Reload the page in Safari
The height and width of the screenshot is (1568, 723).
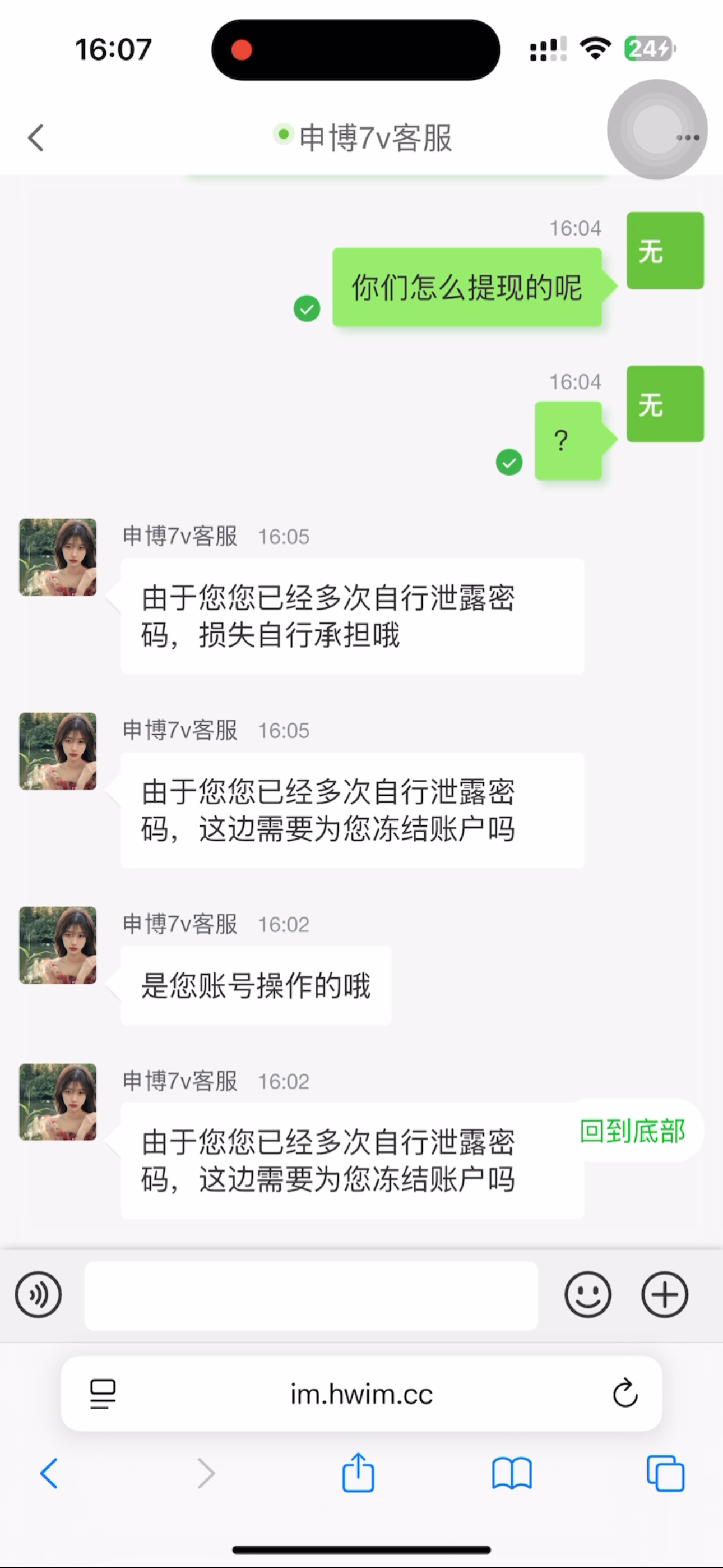click(625, 1393)
